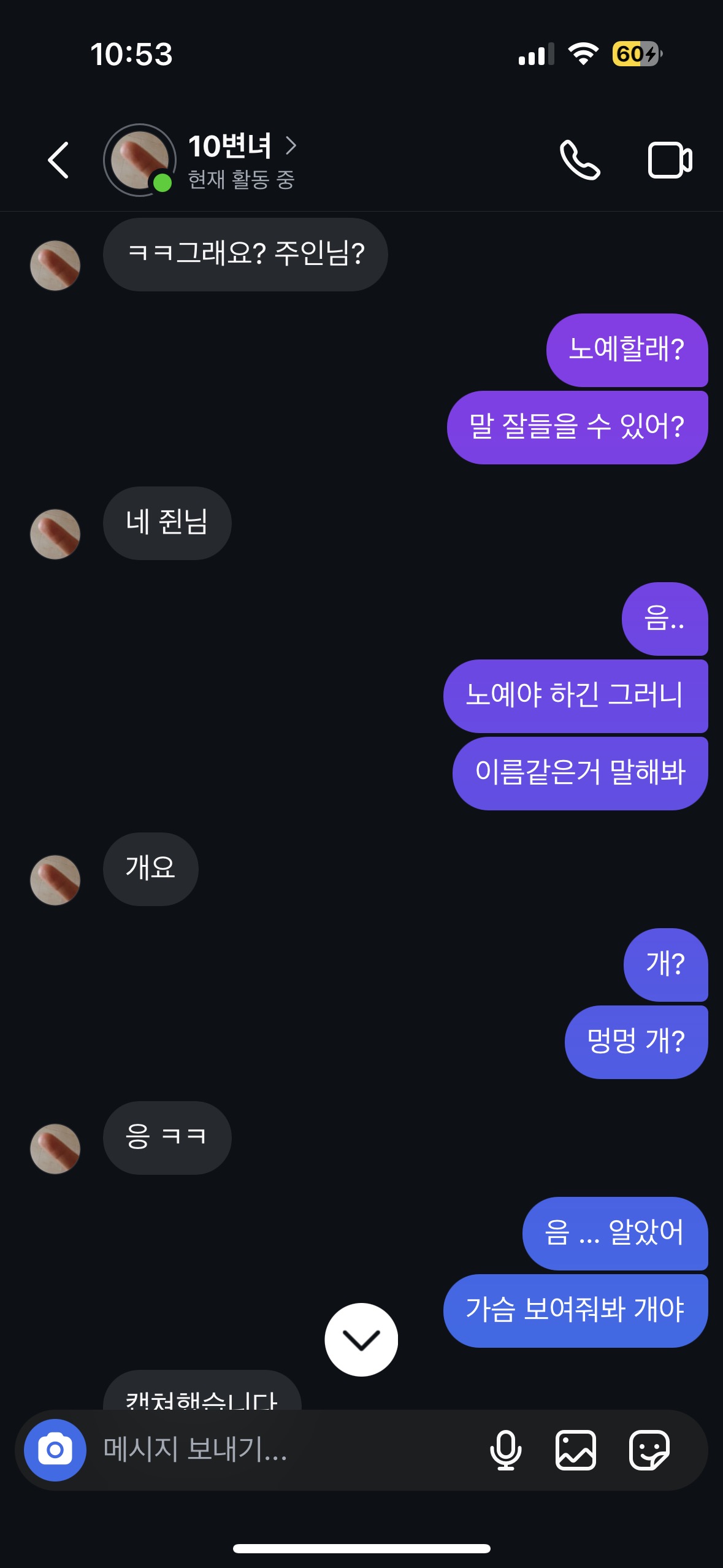Go back from the chat
This screenshot has height=1568, width=723.
[x=58, y=161]
